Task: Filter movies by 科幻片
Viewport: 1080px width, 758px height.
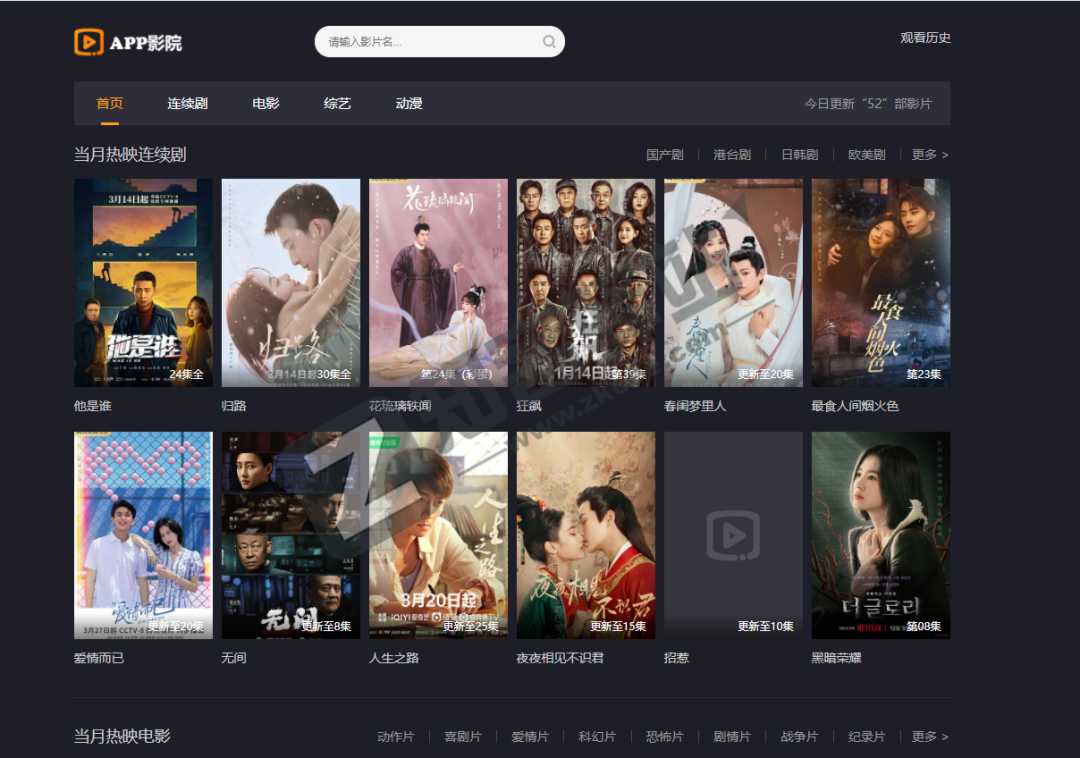Action: point(597,737)
